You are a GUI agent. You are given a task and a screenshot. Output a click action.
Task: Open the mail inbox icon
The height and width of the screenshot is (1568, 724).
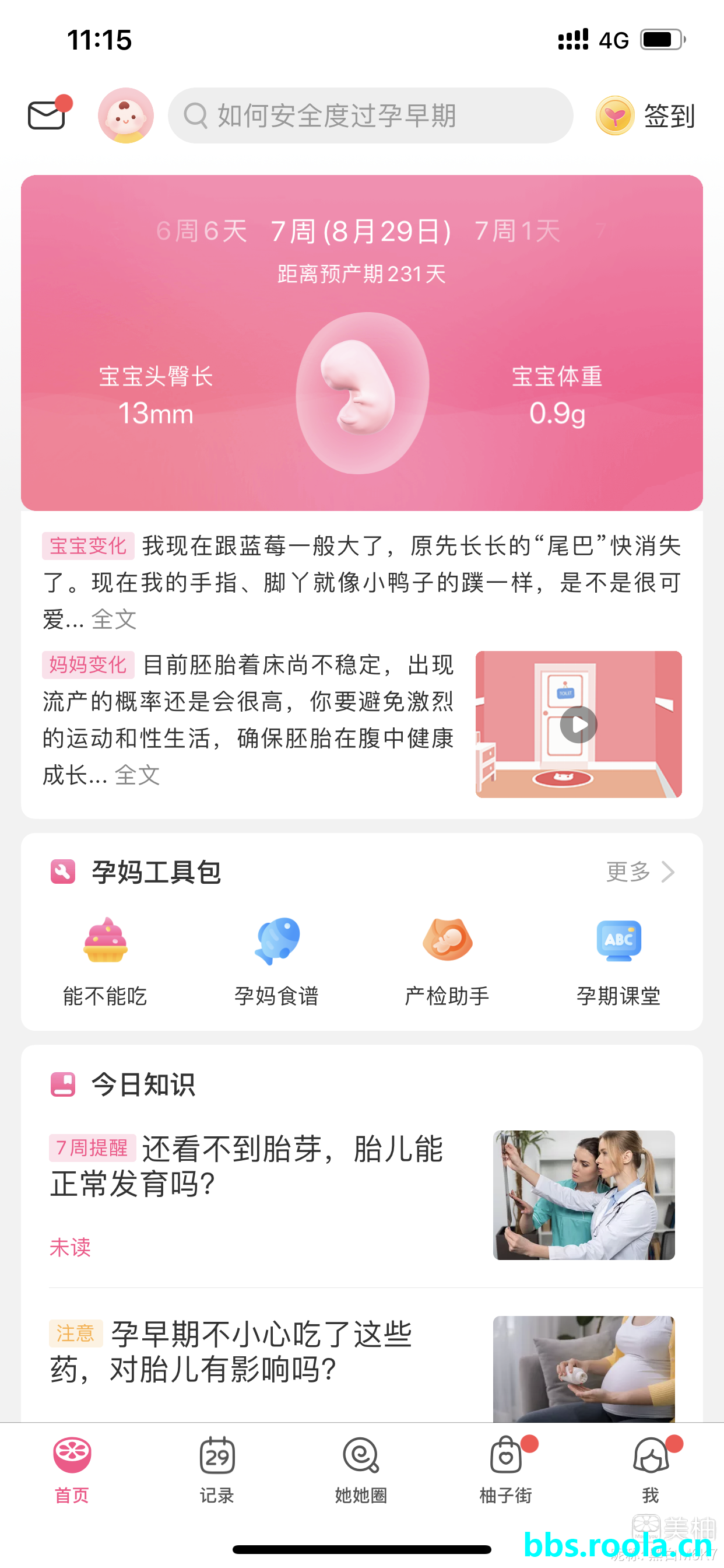[47, 114]
